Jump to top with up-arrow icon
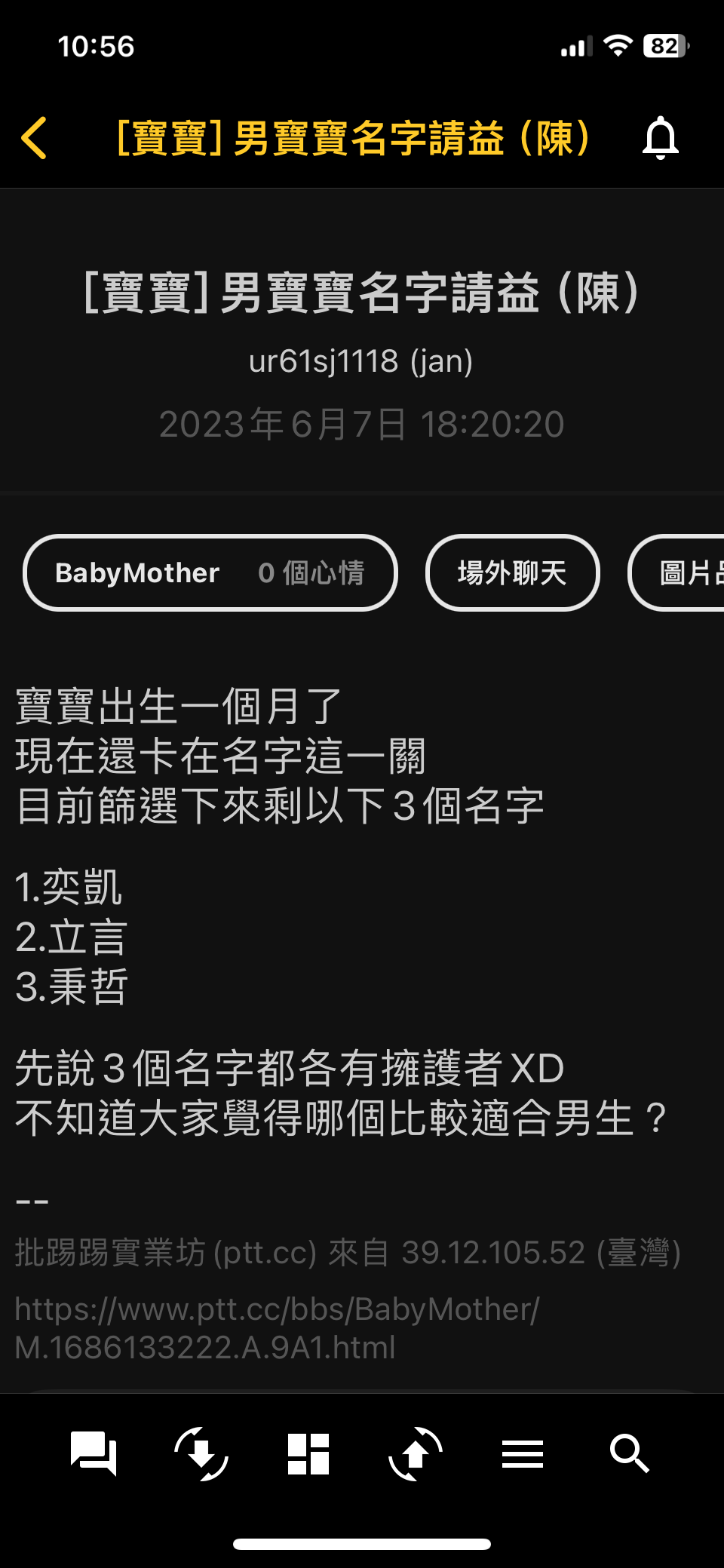This screenshot has width=724, height=1568. [x=415, y=1453]
